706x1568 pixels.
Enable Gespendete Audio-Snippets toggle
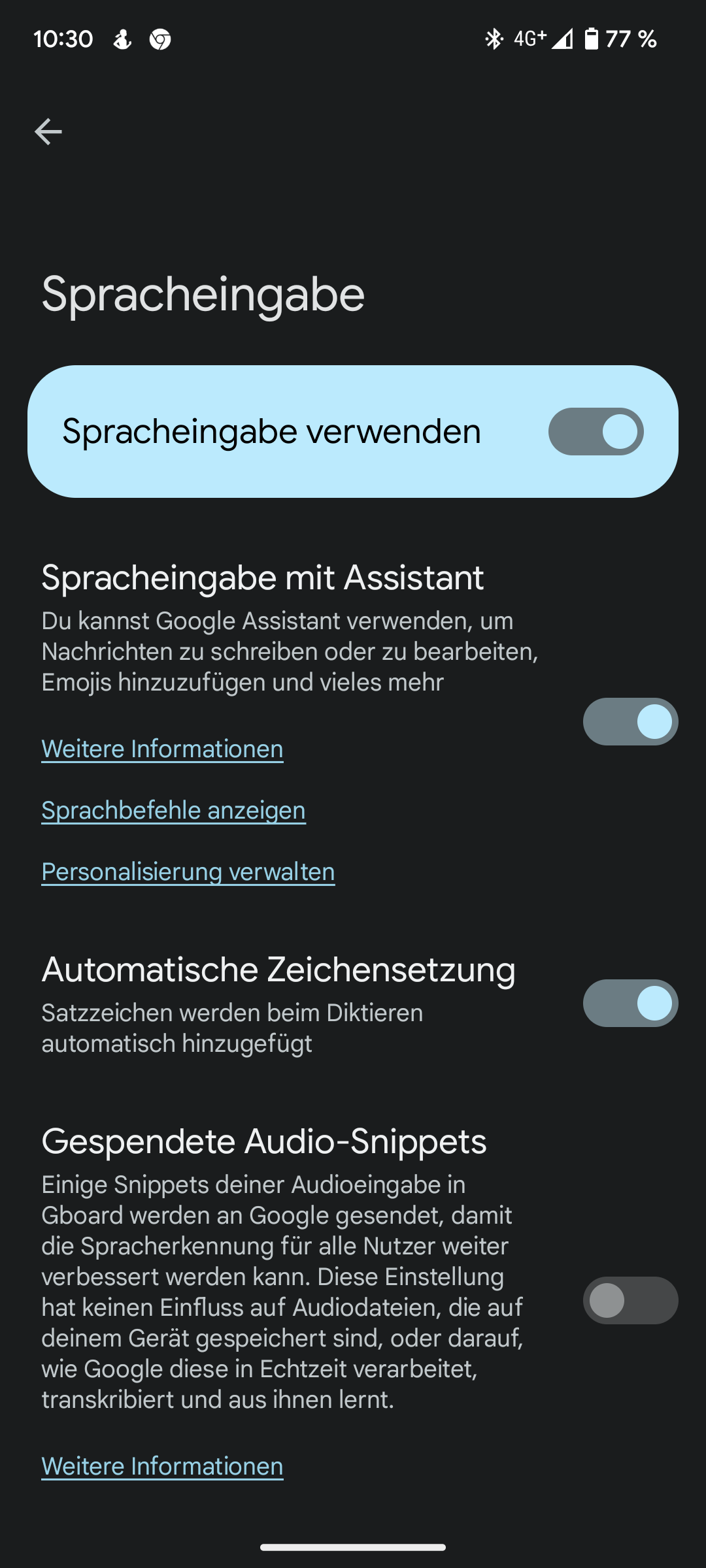point(630,1301)
